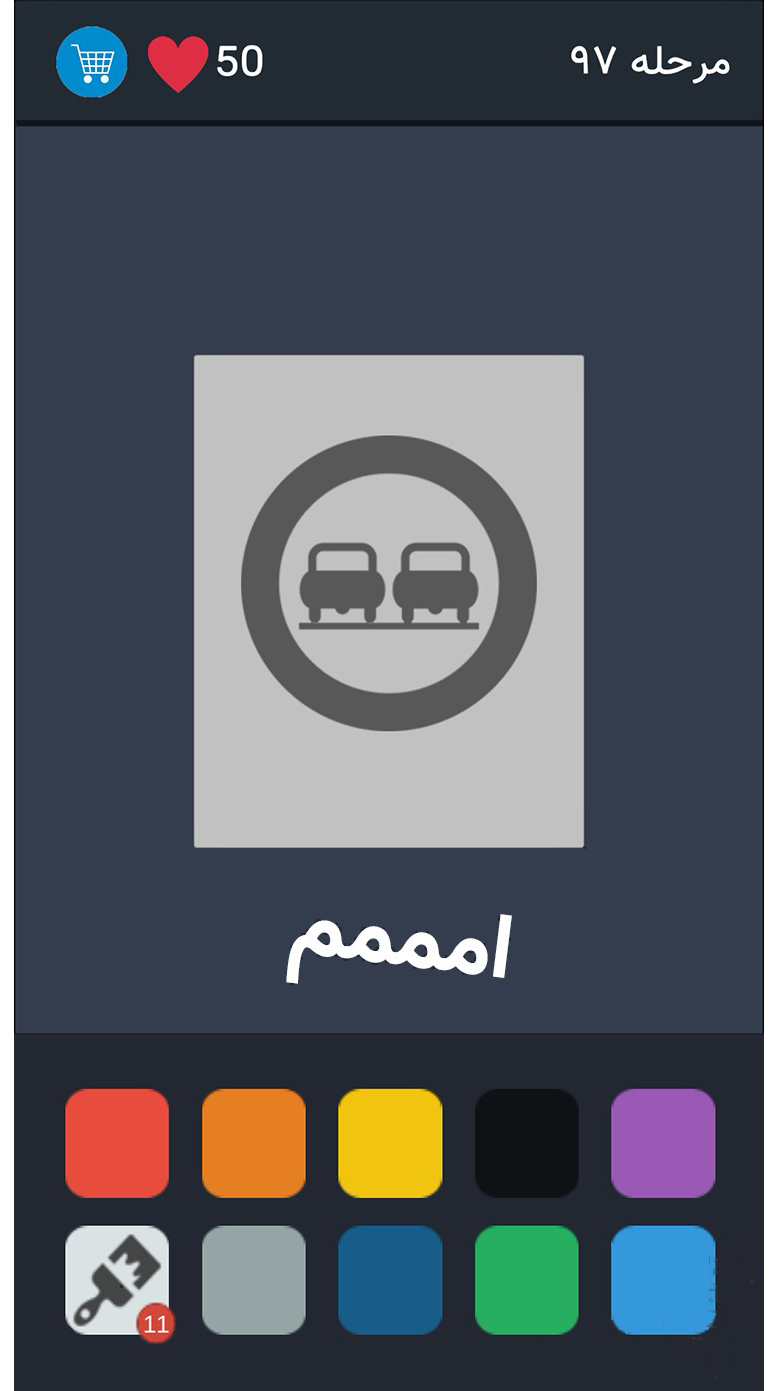Open the shopping cart store
Viewport: 778px width, 1391px height.
92,62
